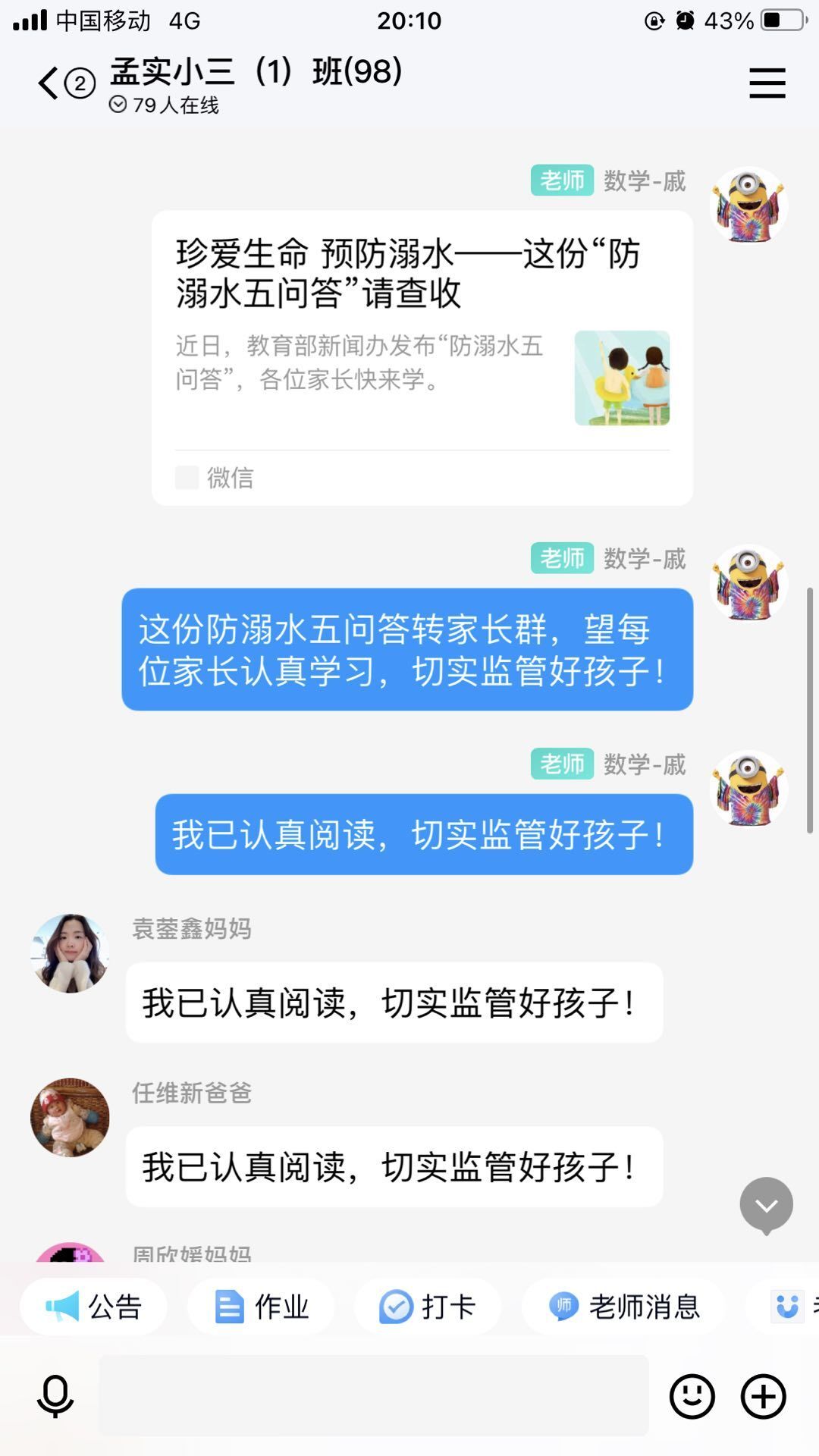Image resolution: width=819 pixels, height=1456 pixels.
Task: Open the plus attachments panel
Action: [764, 1396]
